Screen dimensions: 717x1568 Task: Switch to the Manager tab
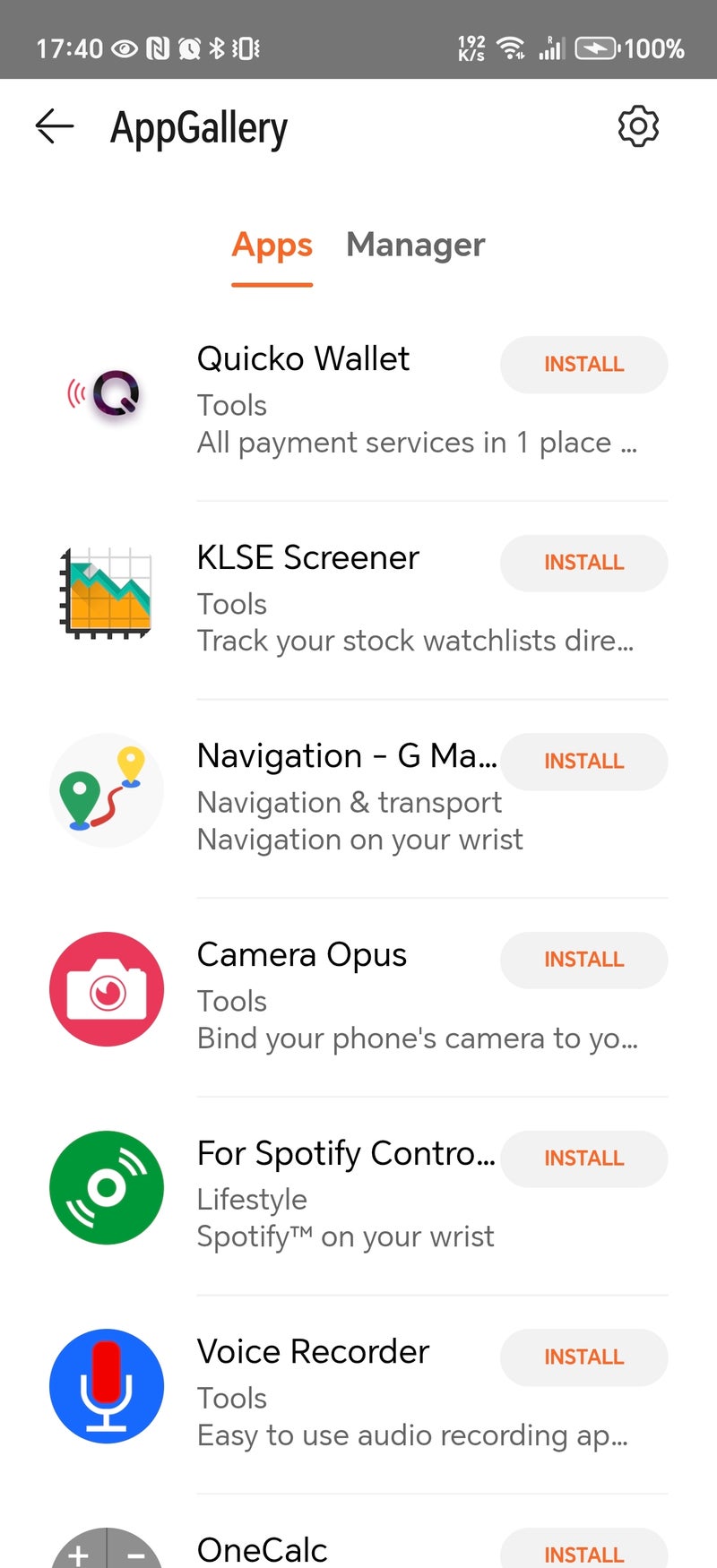coord(415,245)
